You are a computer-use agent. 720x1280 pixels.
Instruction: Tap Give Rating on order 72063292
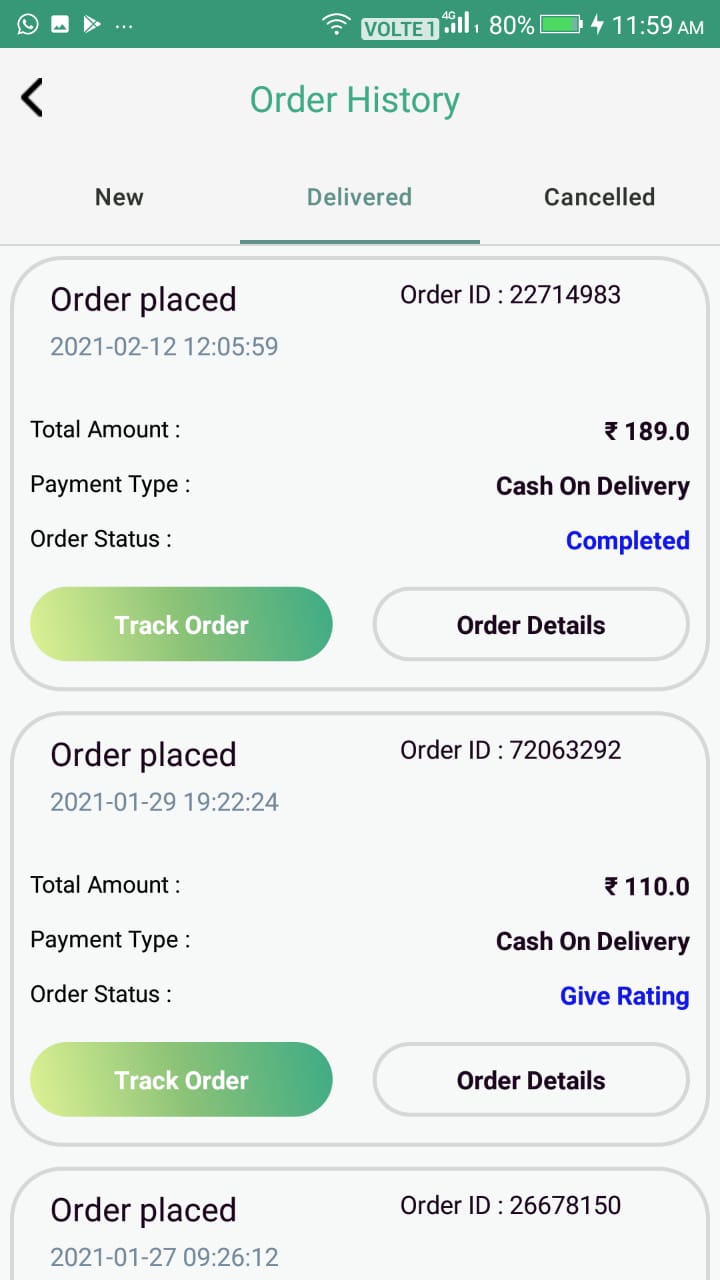coord(624,996)
